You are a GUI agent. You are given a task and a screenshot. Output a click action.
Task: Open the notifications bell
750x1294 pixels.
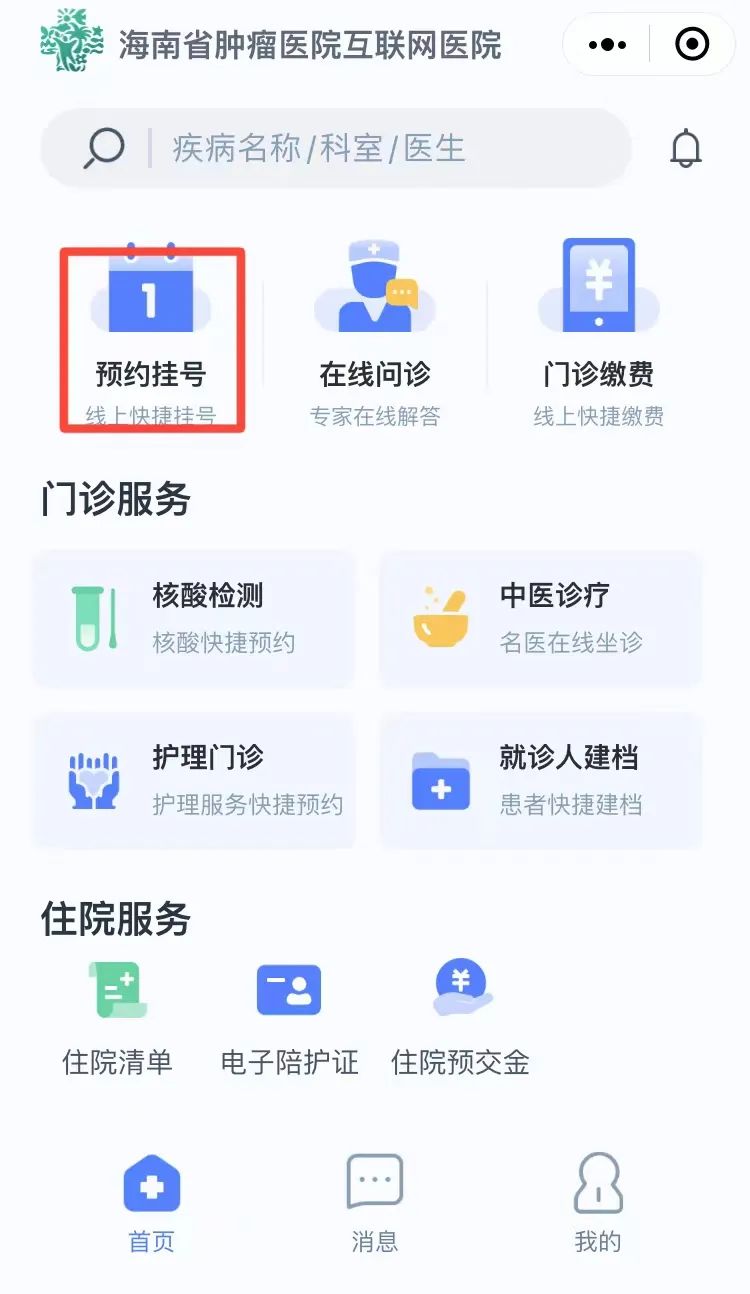(686, 149)
